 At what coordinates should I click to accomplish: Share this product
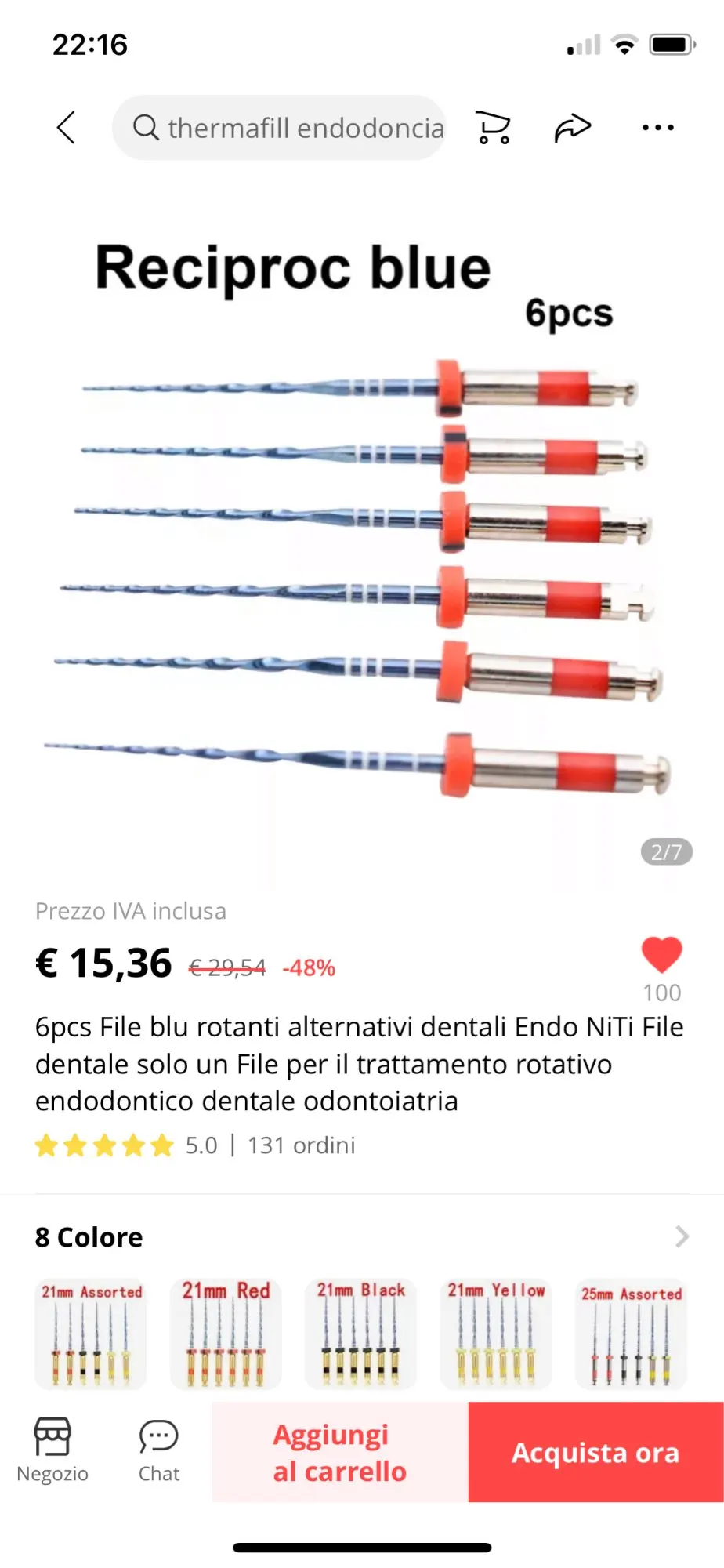click(x=573, y=128)
